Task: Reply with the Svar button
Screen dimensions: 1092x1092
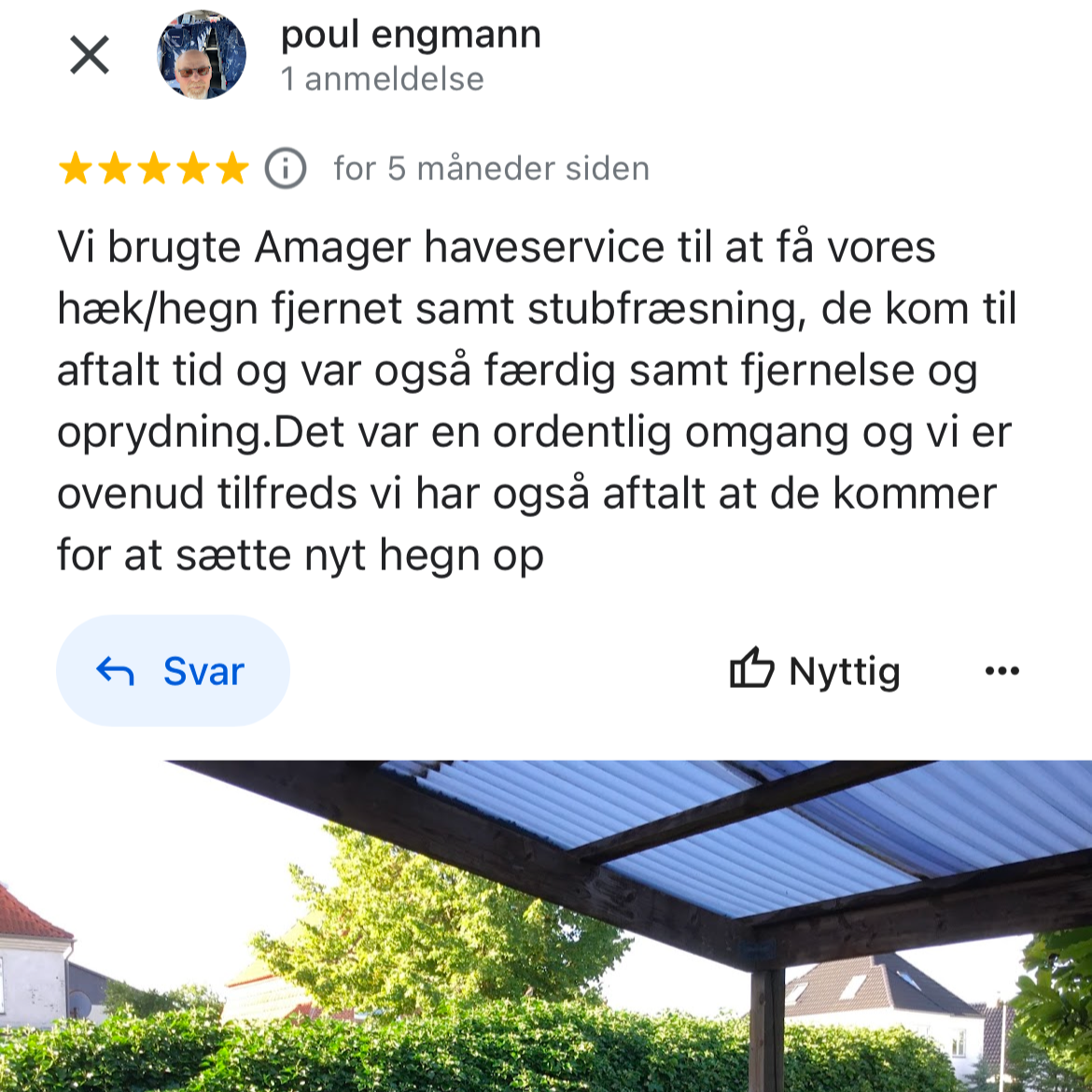Action: tap(173, 671)
